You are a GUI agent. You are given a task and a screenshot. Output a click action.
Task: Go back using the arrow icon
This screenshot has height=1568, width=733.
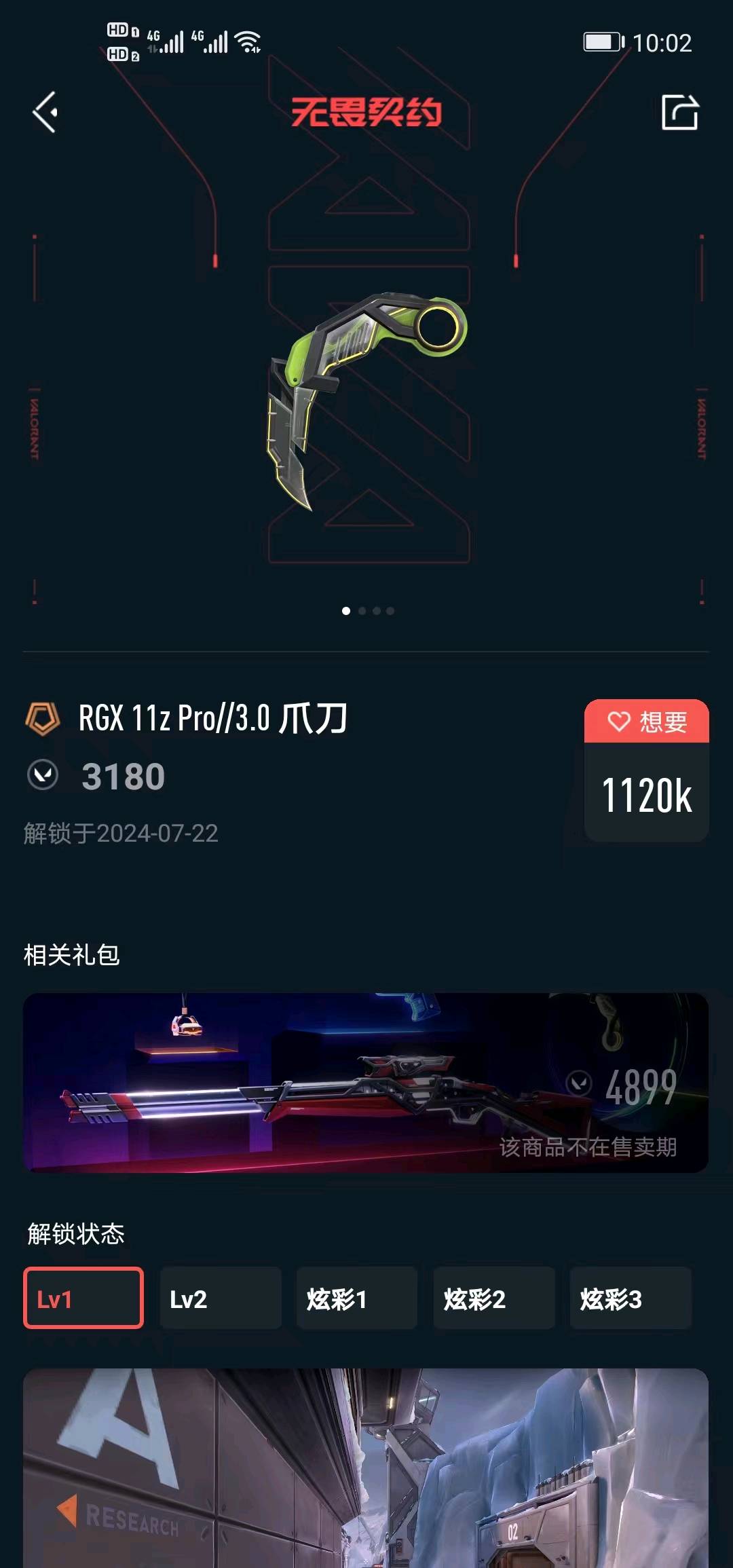(x=45, y=112)
